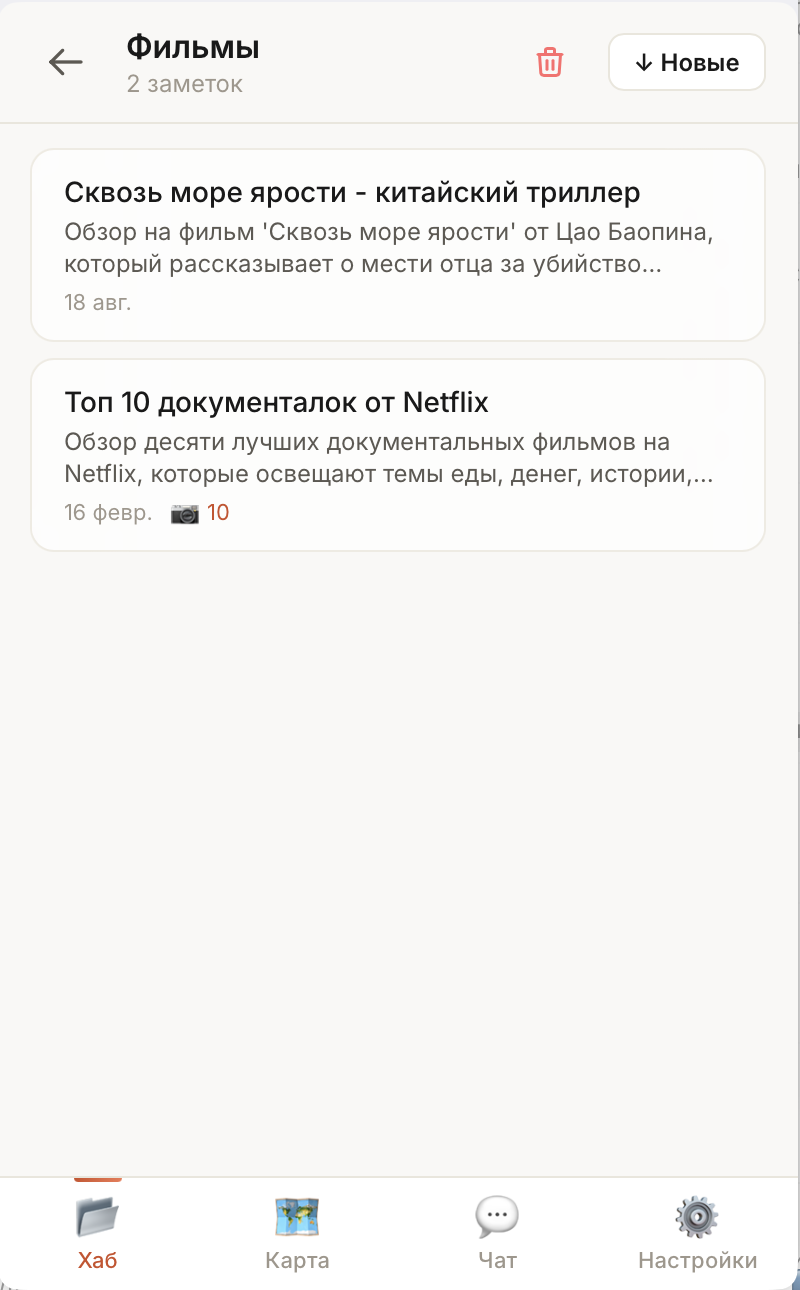
Task: Change sort order via Новые button
Action: 687,62
